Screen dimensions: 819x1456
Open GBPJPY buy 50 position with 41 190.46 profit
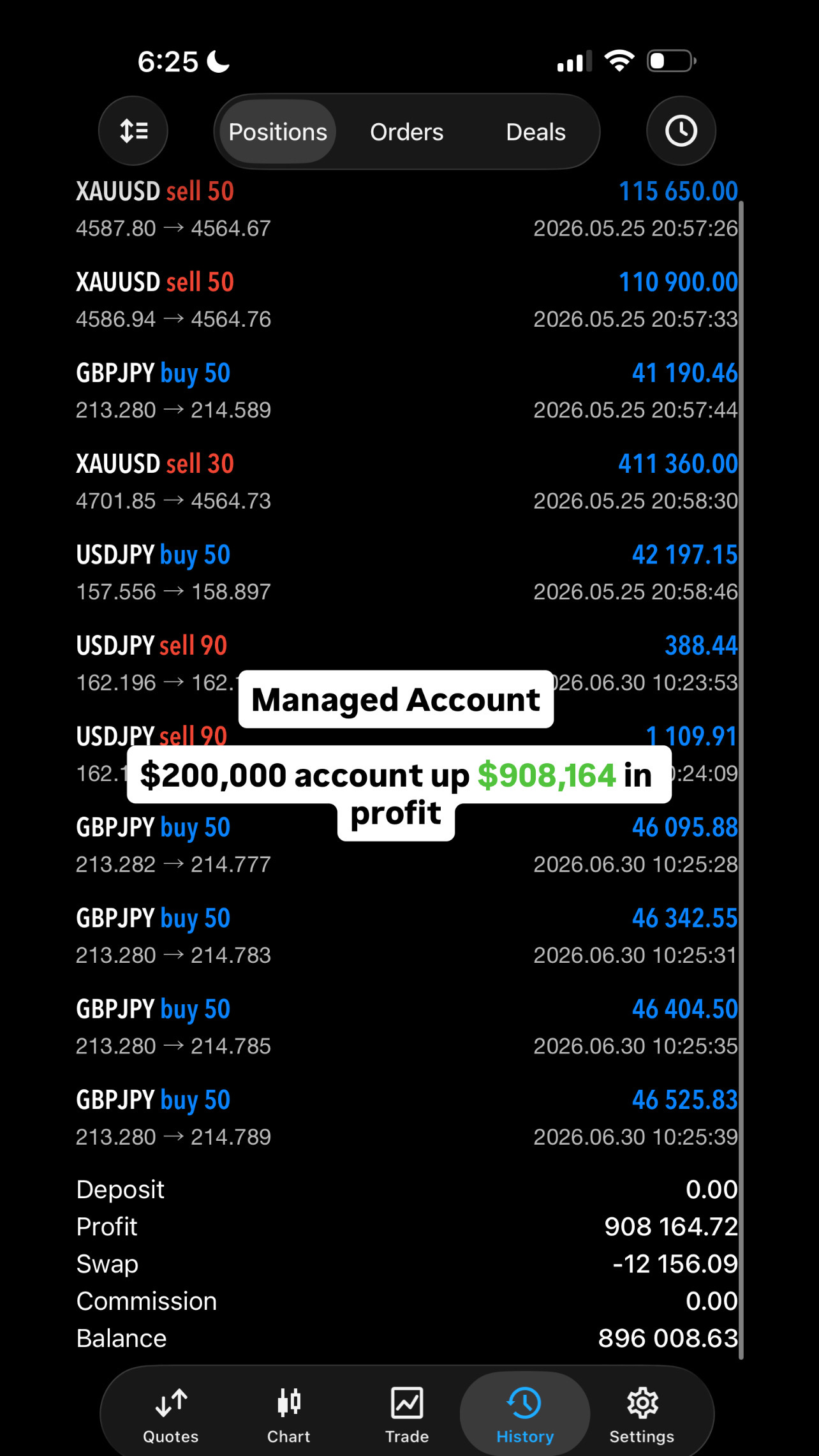407,391
